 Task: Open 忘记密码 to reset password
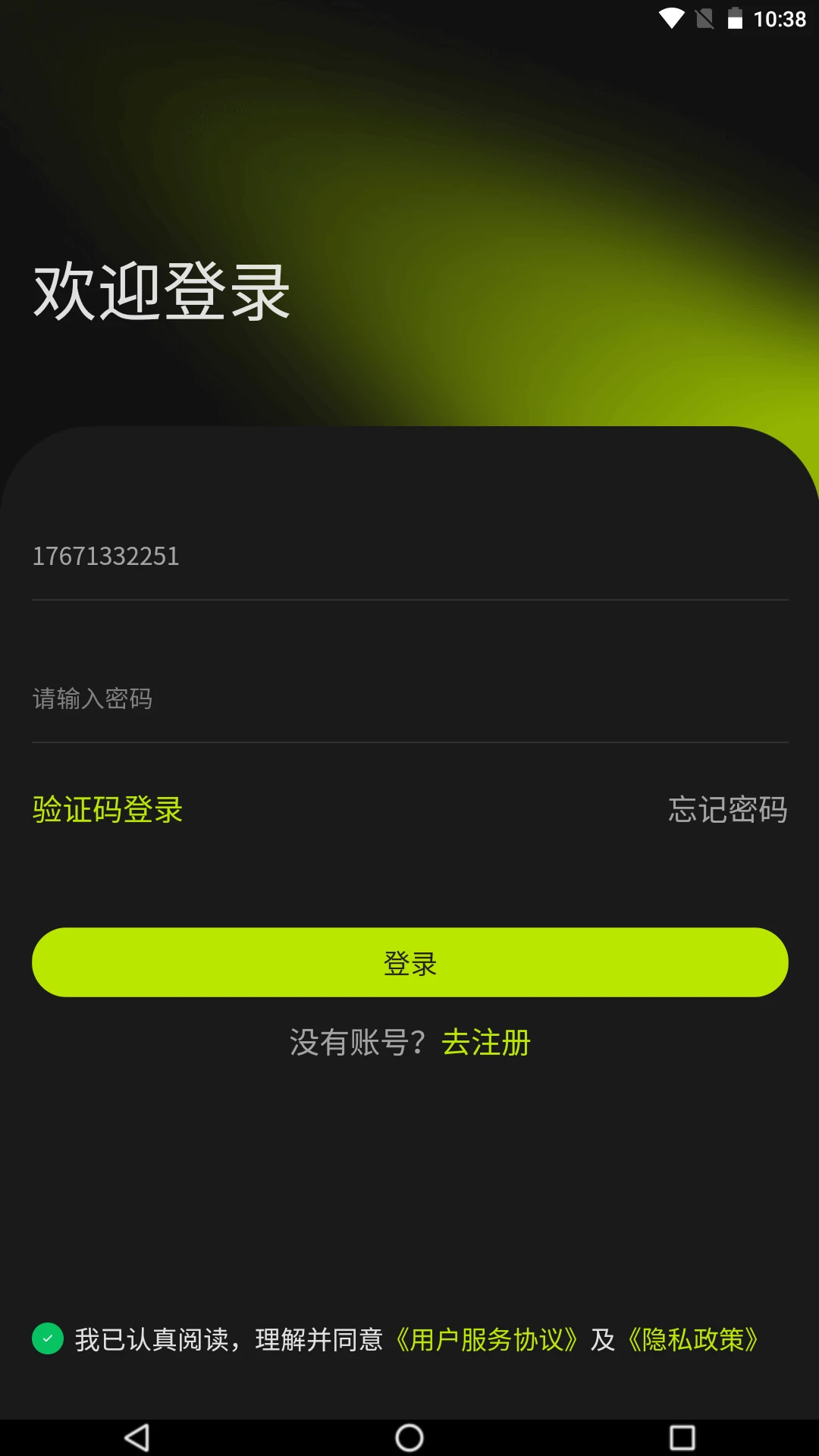click(x=727, y=809)
